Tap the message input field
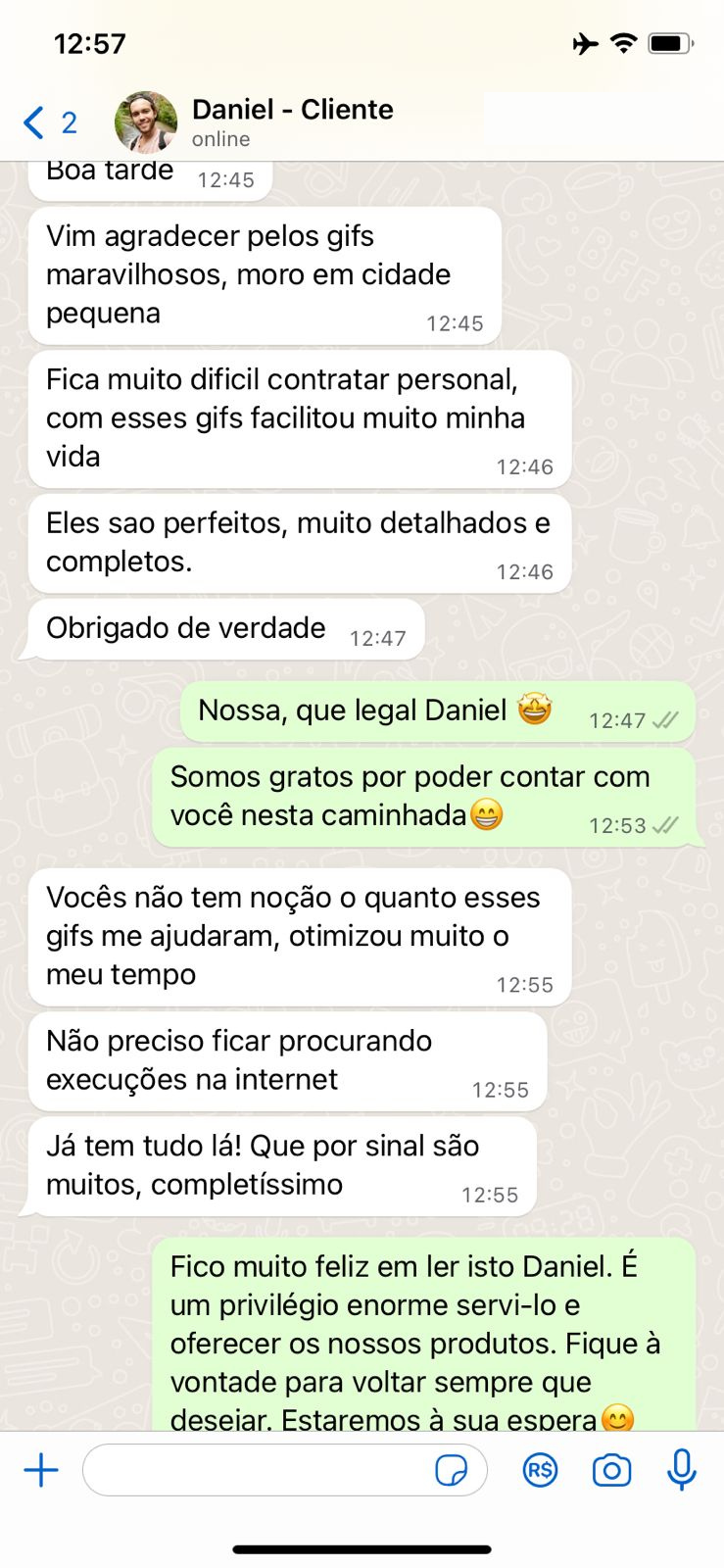This screenshot has width=724, height=1568. pyautogui.click(x=265, y=1470)
